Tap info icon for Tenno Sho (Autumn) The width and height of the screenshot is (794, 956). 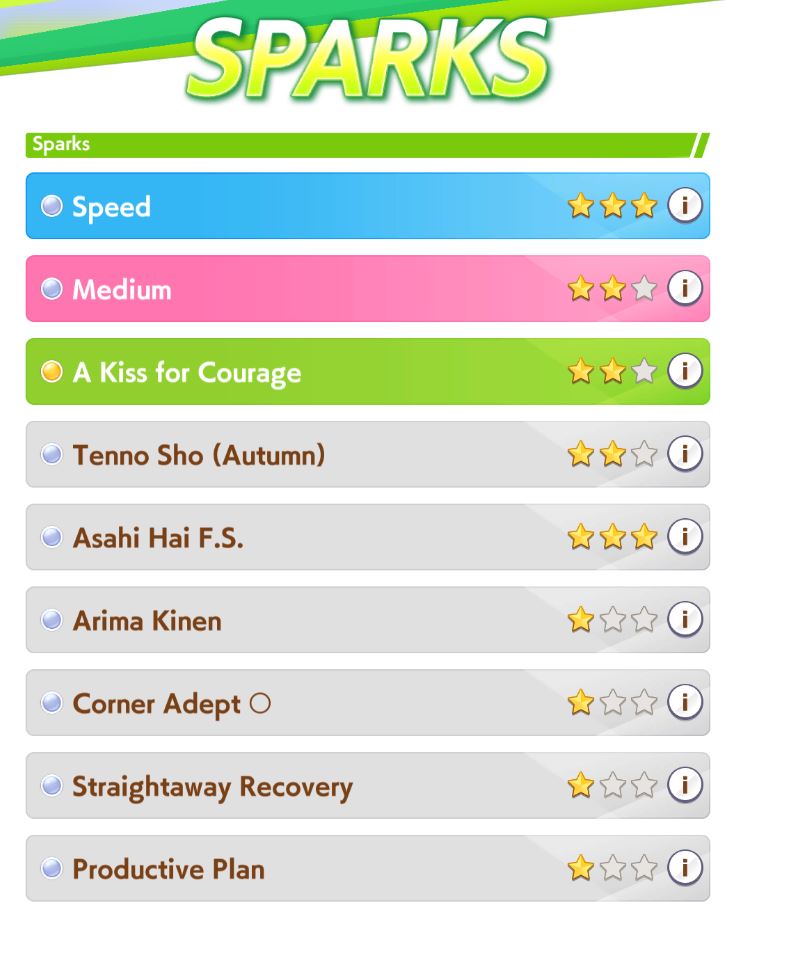coord(685,454)
